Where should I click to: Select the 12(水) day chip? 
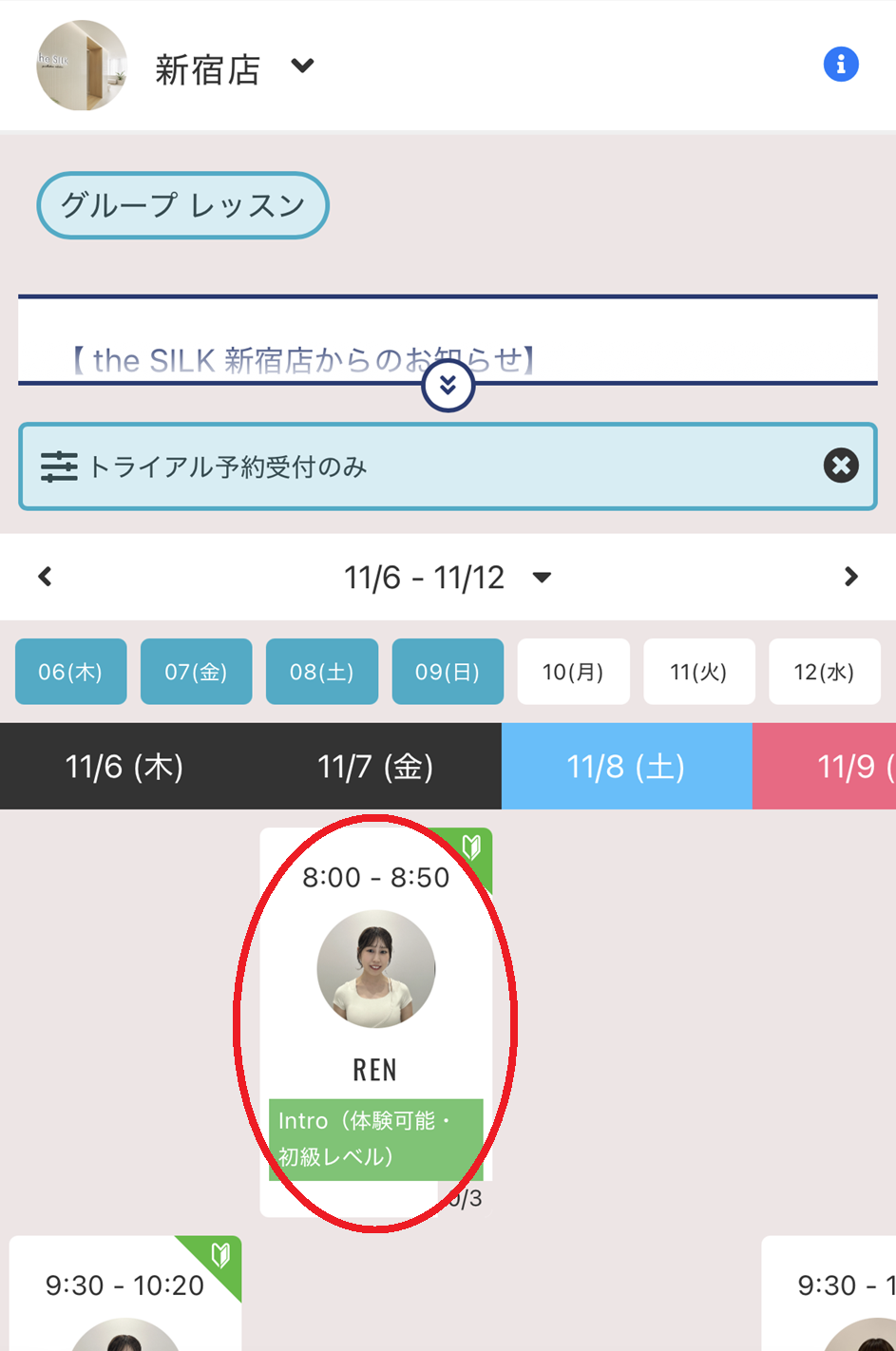click(x=824, y=672)
